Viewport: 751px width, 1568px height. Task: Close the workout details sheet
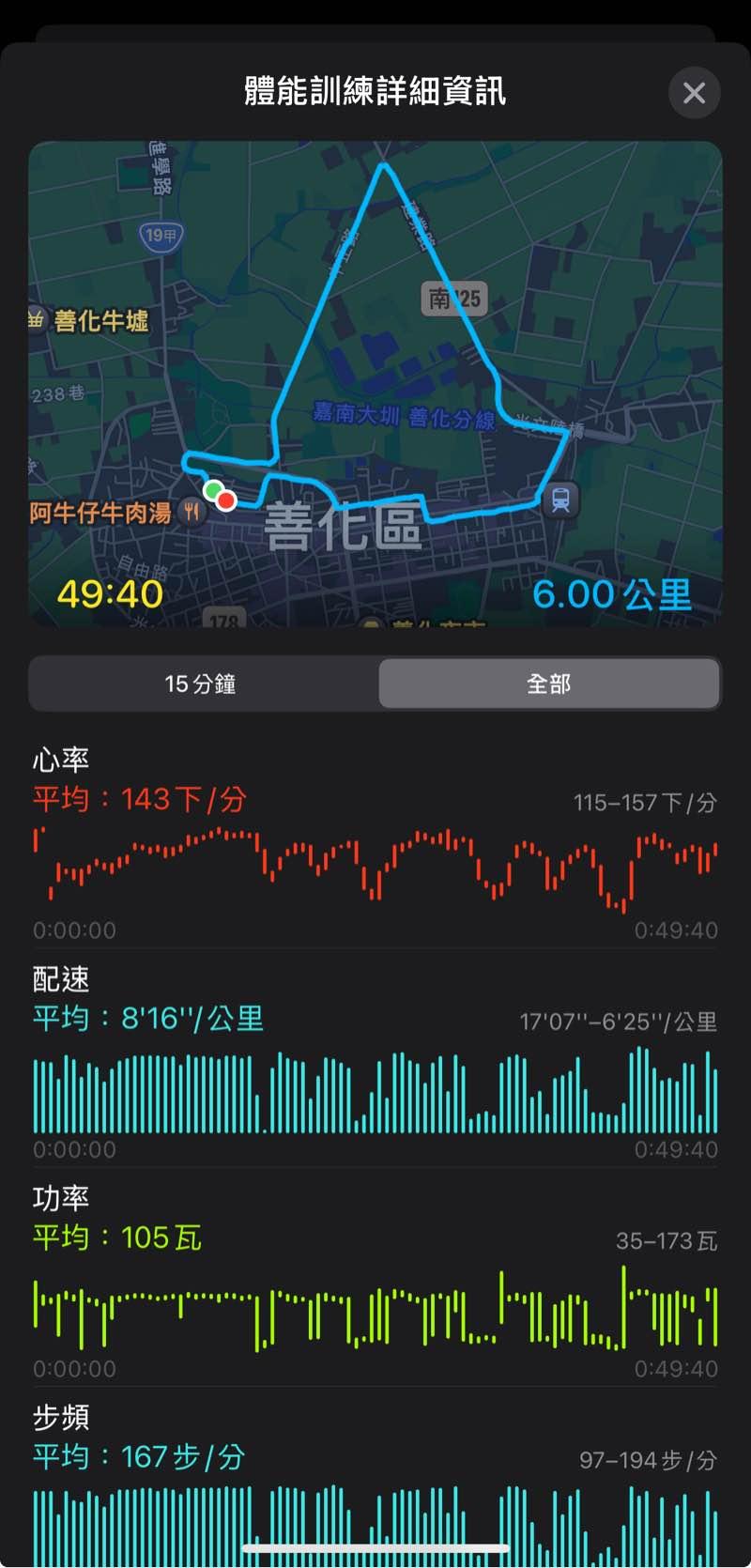coord(694,93)
